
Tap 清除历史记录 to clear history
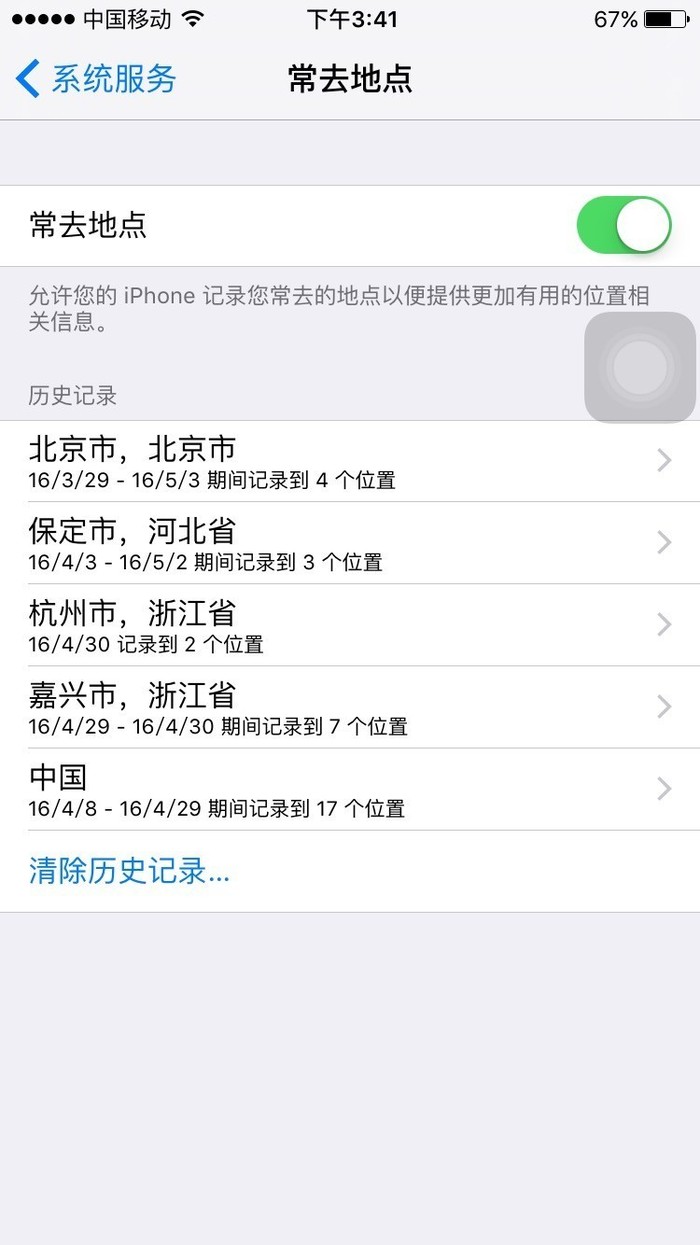pyautogui.click(x=129, y=871)
